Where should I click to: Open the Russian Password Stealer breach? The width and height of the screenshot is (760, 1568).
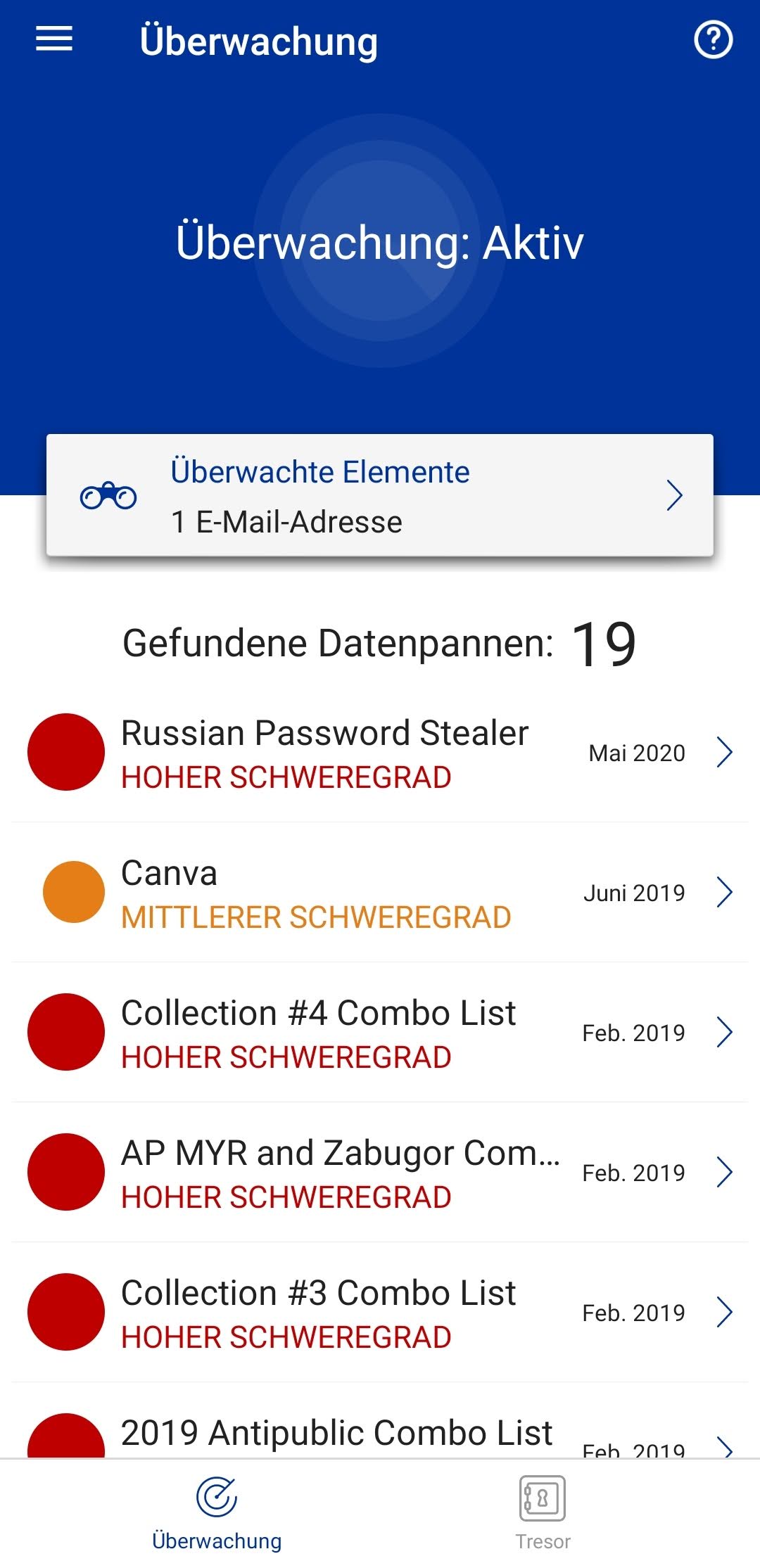pyautogui.click(x=380, y=753)
